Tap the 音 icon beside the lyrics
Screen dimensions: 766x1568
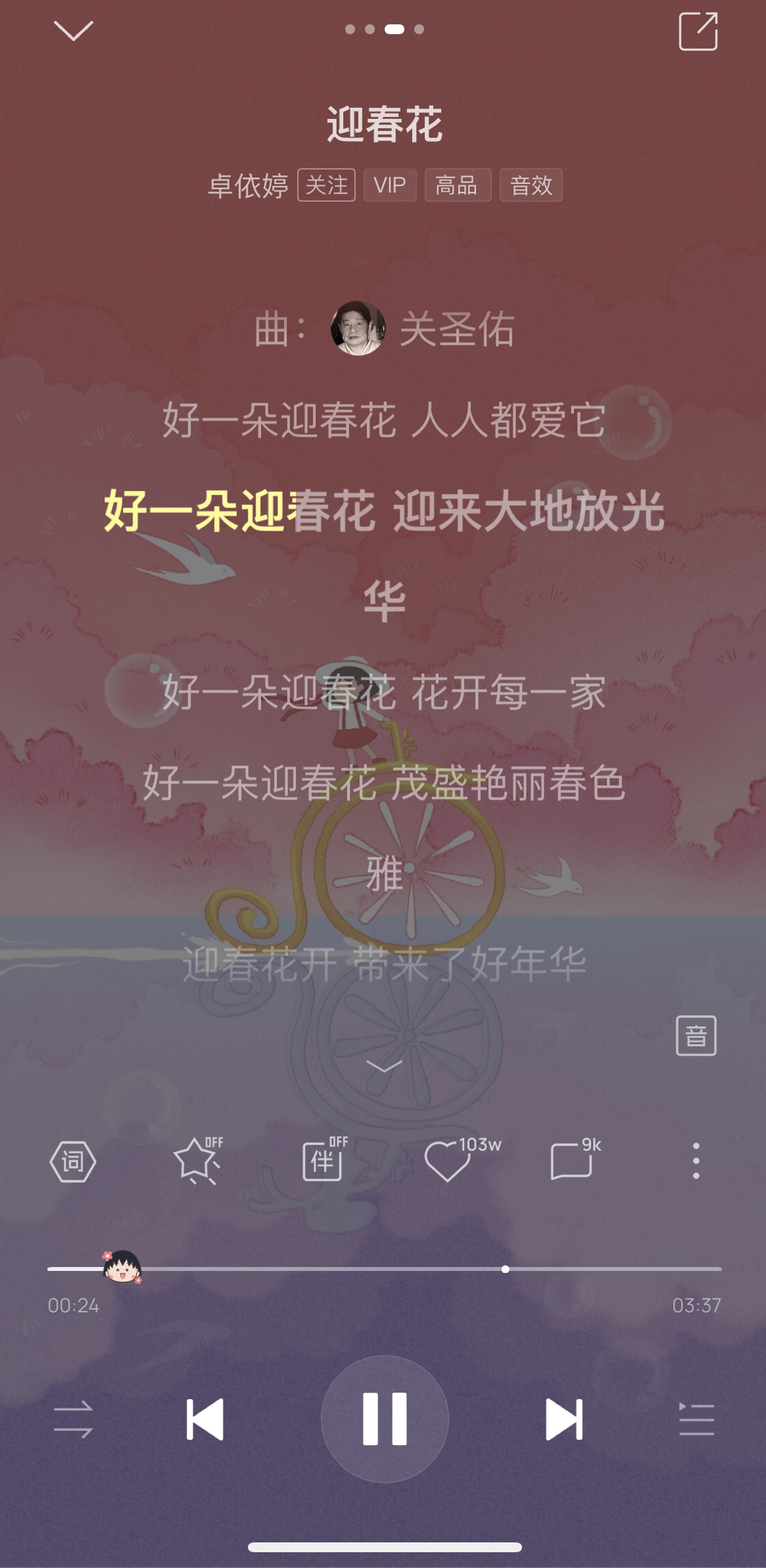click(x=696, y=1036)
